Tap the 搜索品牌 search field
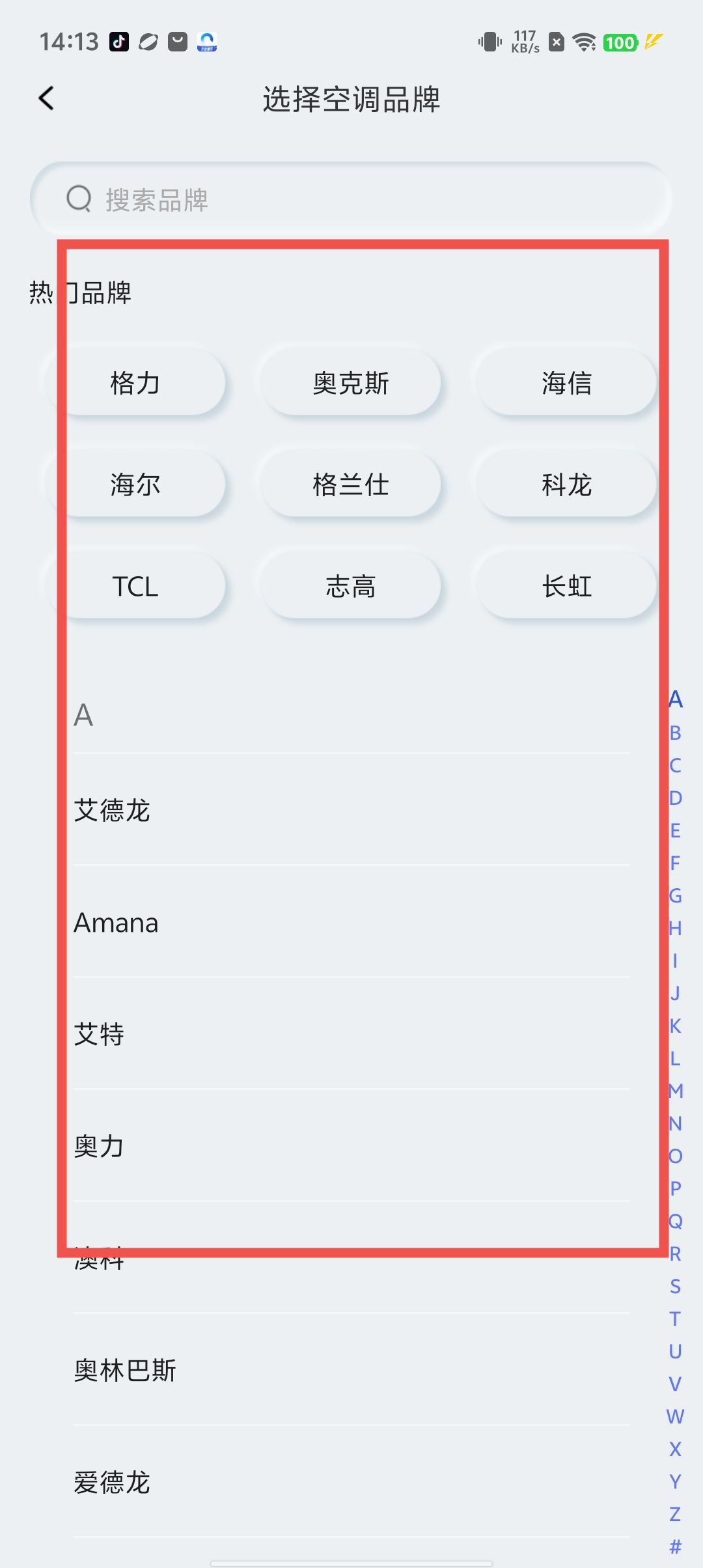The width and height of the screenshot is (703, 1568). pos(351,199)
